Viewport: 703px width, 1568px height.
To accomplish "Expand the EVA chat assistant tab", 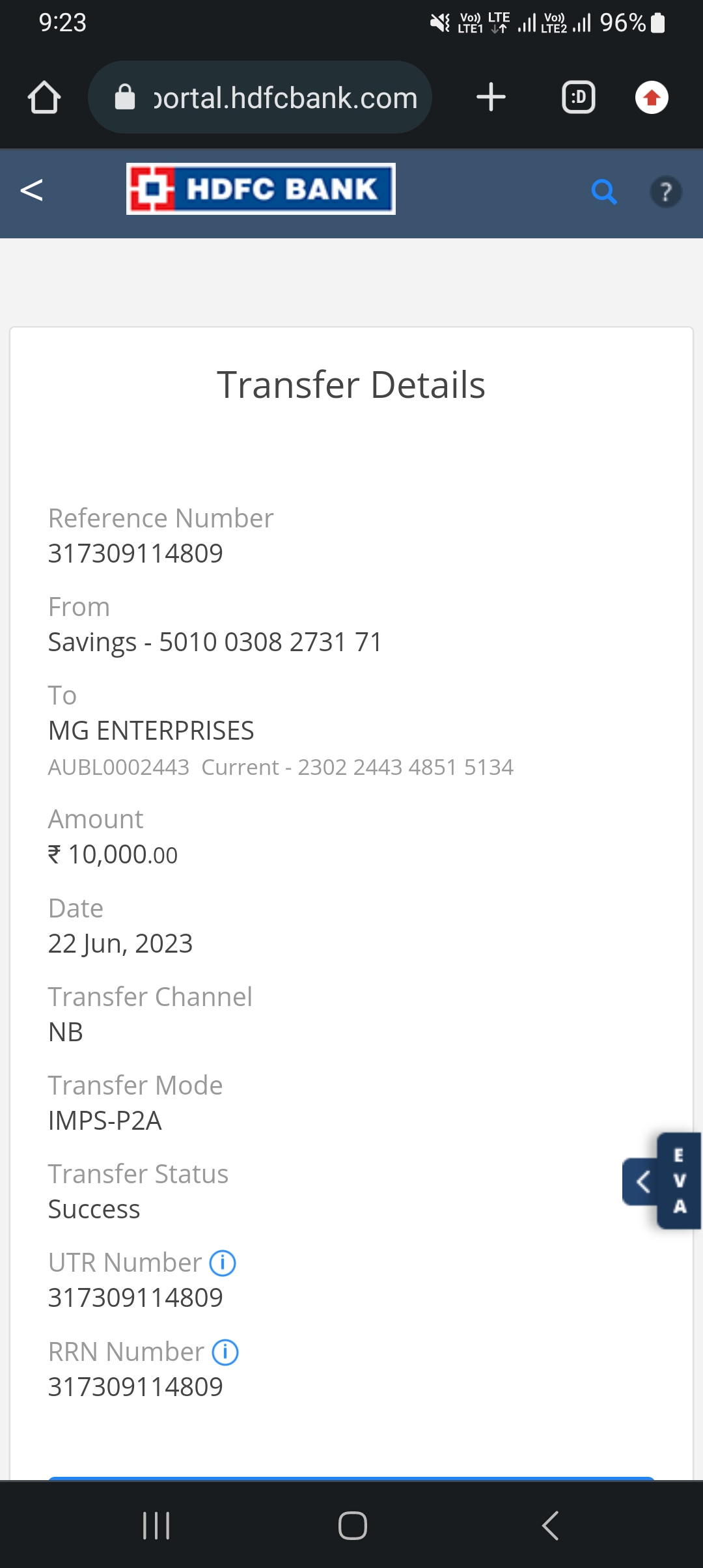I will point(661,1181).
